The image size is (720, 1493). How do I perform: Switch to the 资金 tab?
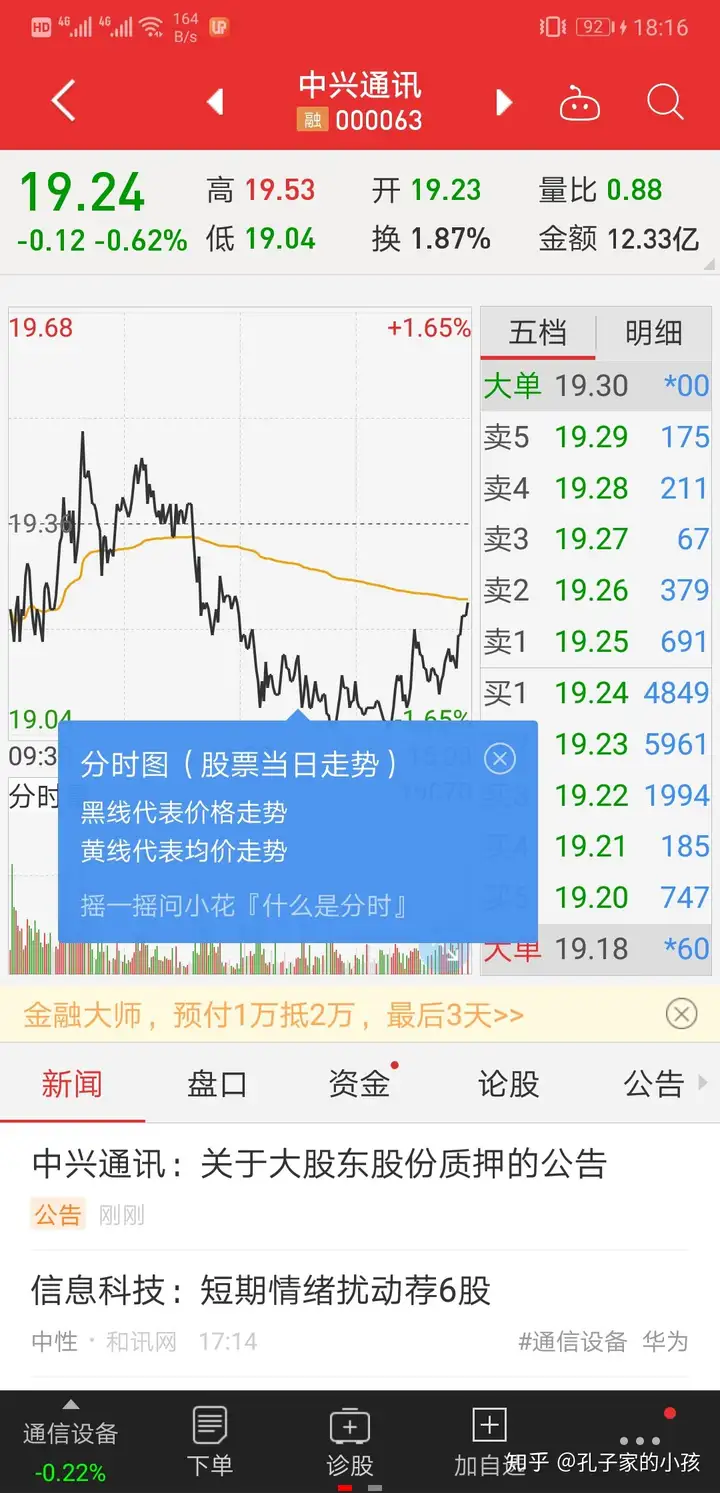coord(360,1084)
